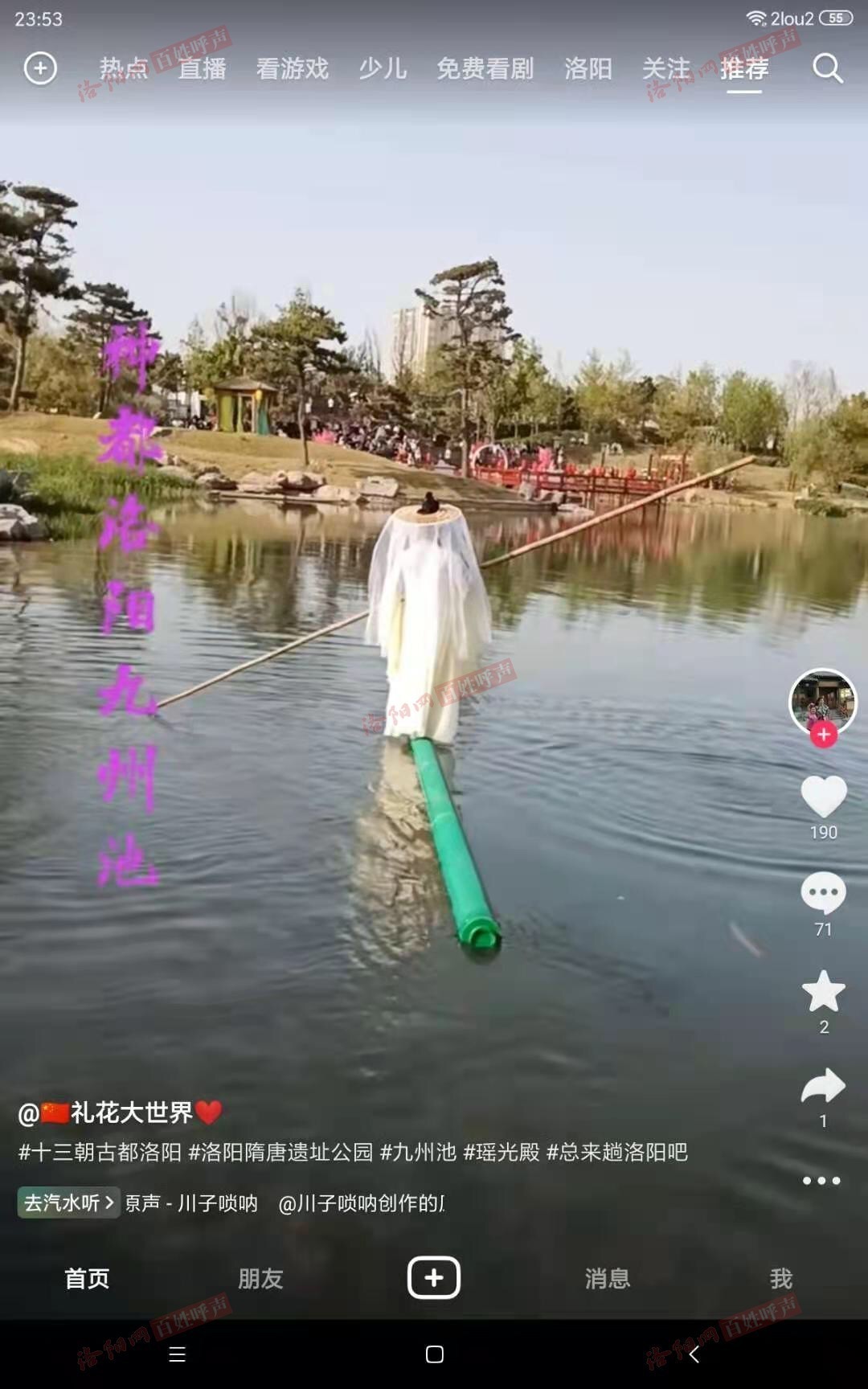
Task: Like this video with the heart icon
Action: (824, 797)
